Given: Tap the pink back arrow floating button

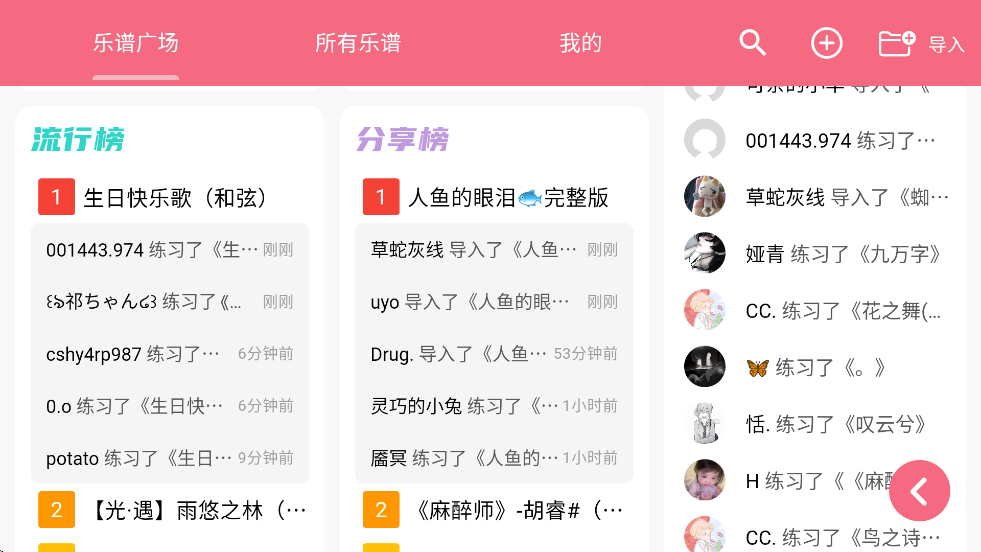Looking at the screenshot, I should coord(919,490).
